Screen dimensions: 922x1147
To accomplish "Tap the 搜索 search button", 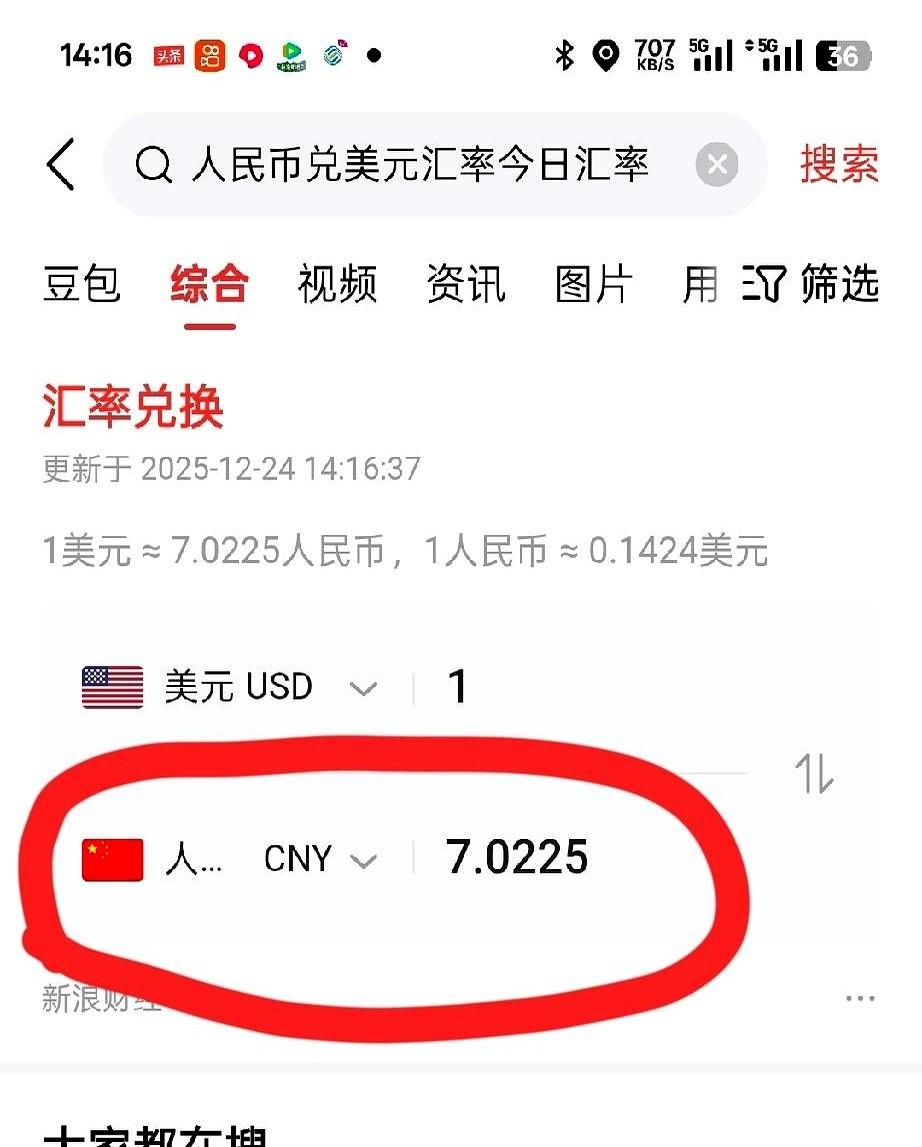I will (x=840, y=165).
